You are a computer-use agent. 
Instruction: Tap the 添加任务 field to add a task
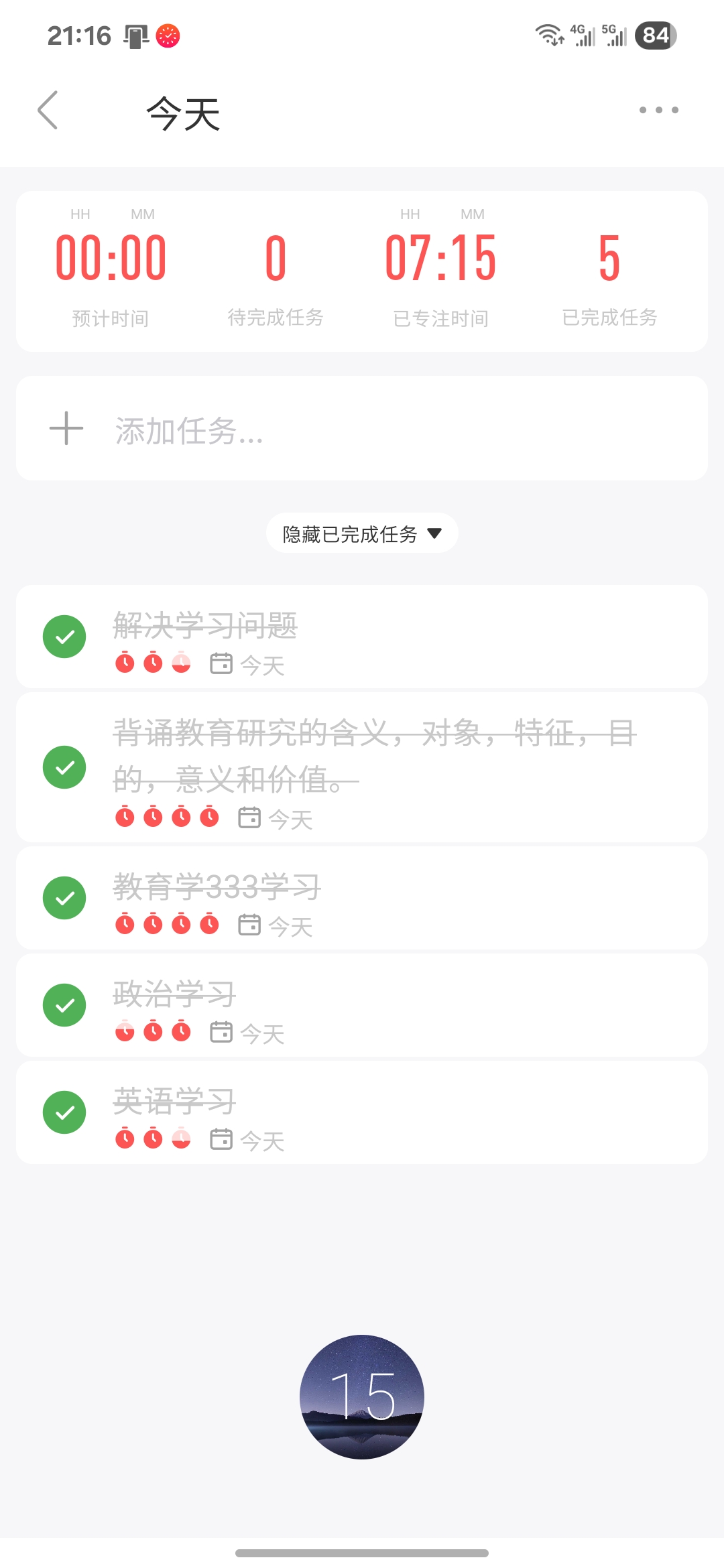pos(362,429)
